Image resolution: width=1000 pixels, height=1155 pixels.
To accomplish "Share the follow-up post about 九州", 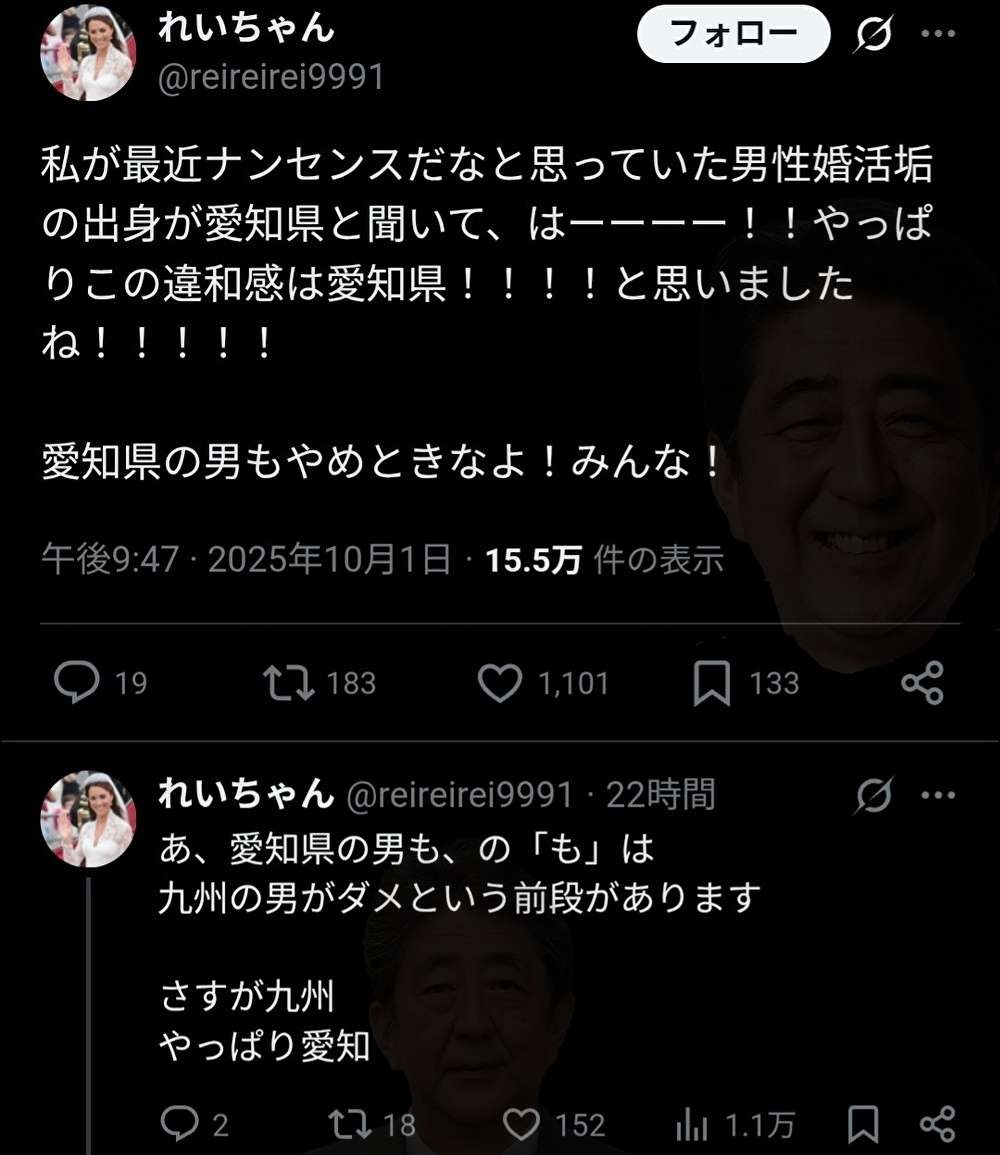I will tap(936, 1125).
